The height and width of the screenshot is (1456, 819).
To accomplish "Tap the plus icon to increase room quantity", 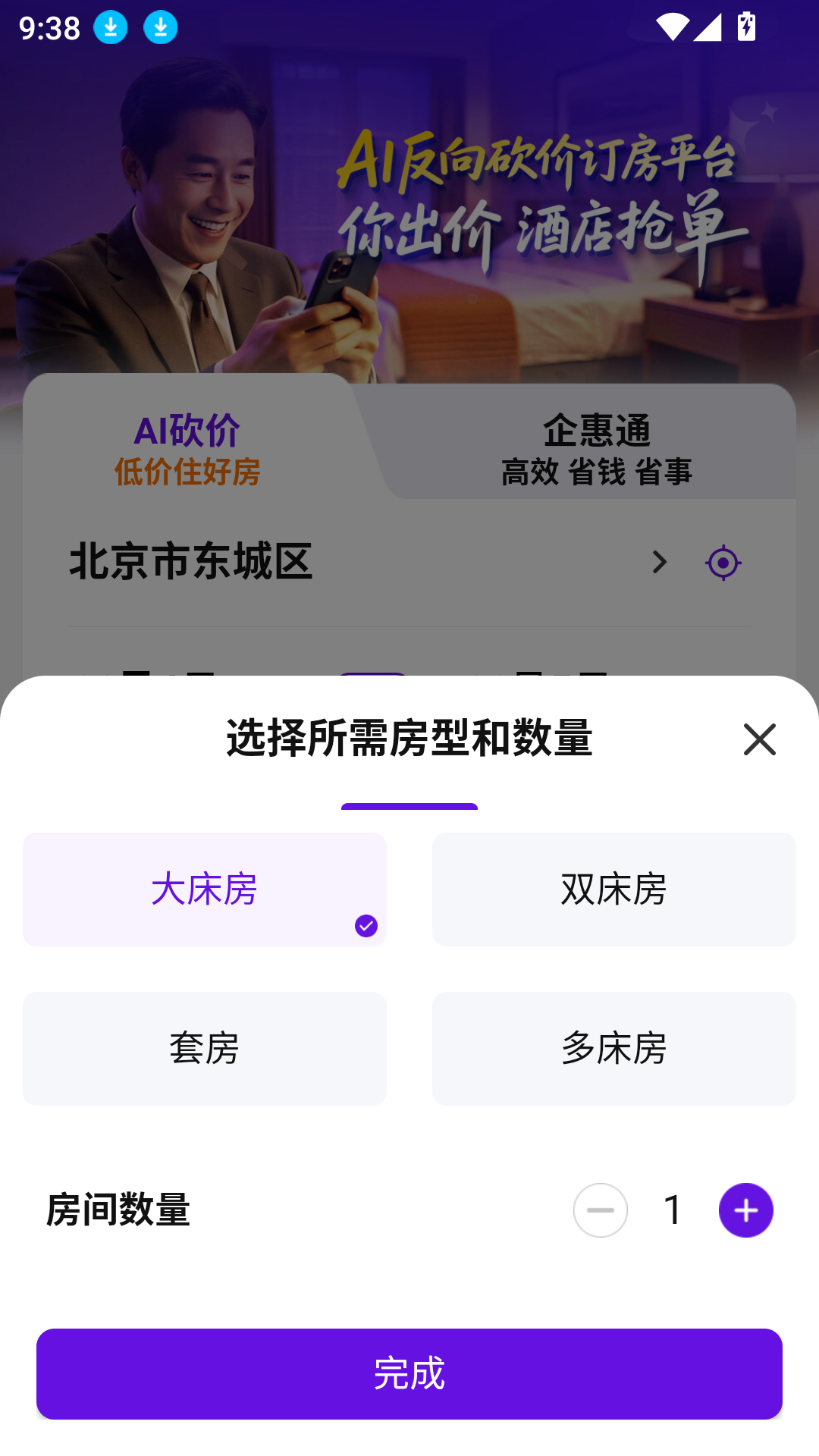I will coord(745,1210).
